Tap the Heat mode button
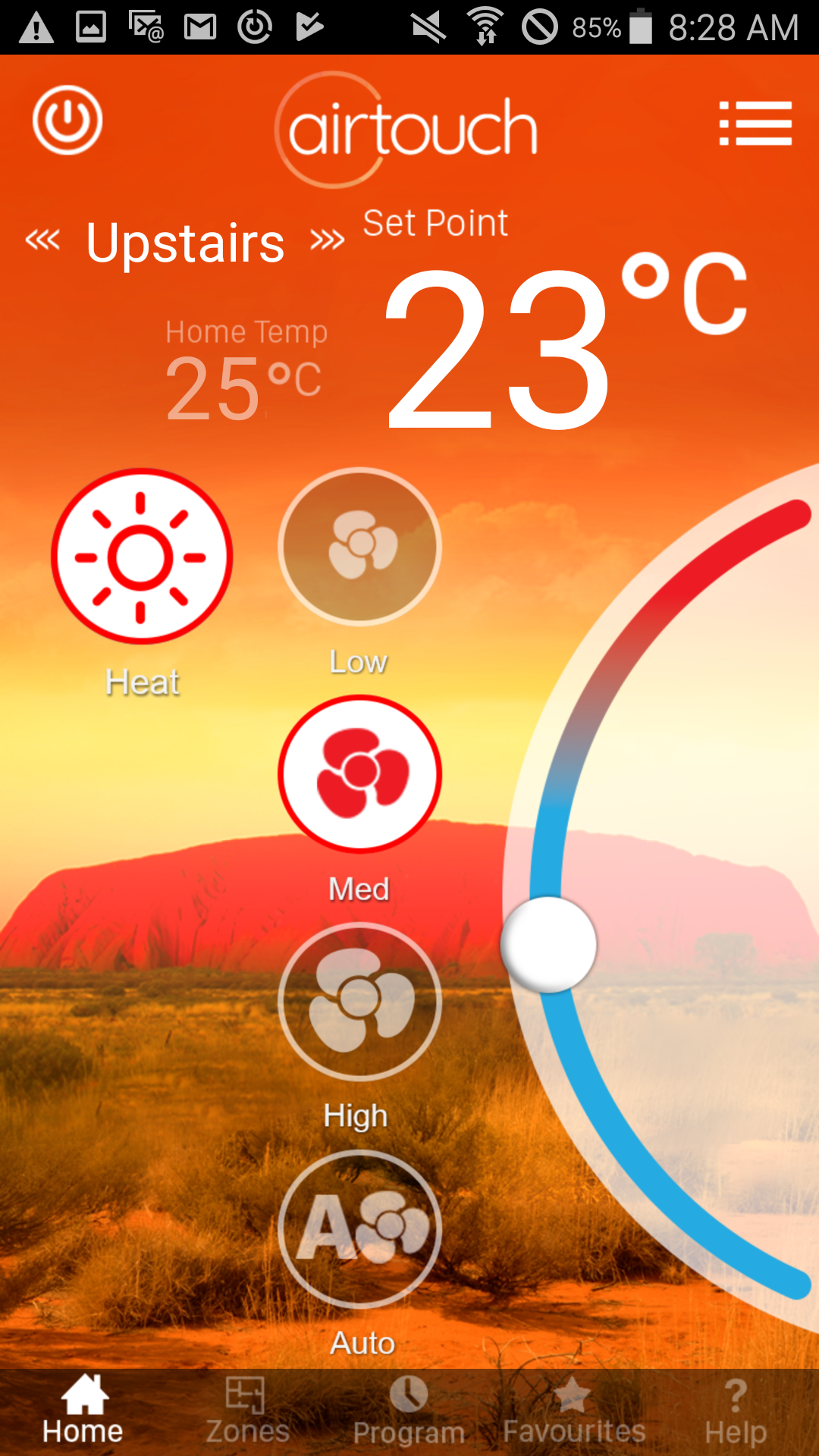This screenshot has height=1456, width=819. (x=142, y=557)
